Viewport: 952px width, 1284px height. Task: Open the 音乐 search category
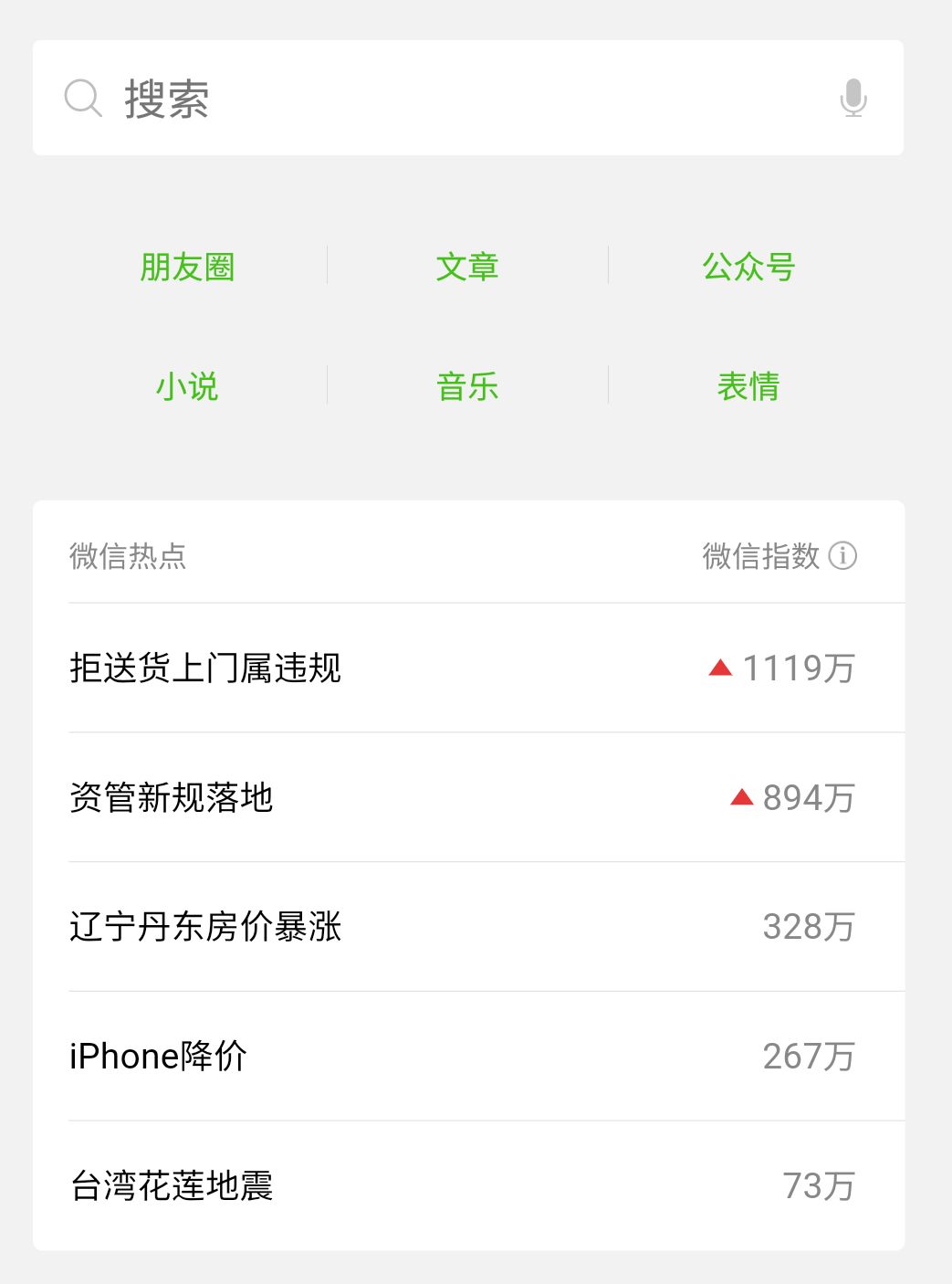[467, 386]
